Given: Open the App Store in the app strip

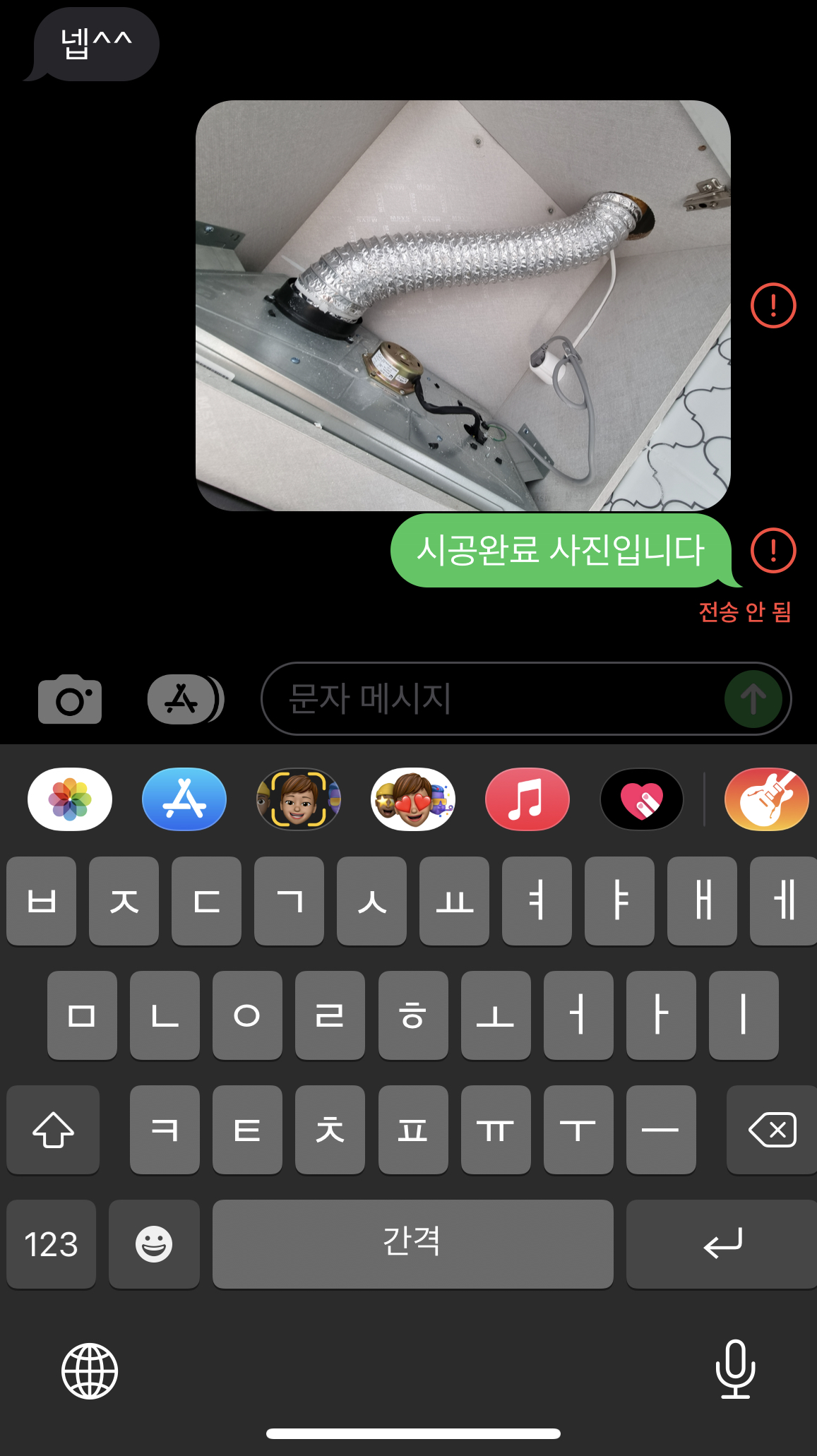Looking at the screenshot, I should pyautogui.click(x=184, y=799).
